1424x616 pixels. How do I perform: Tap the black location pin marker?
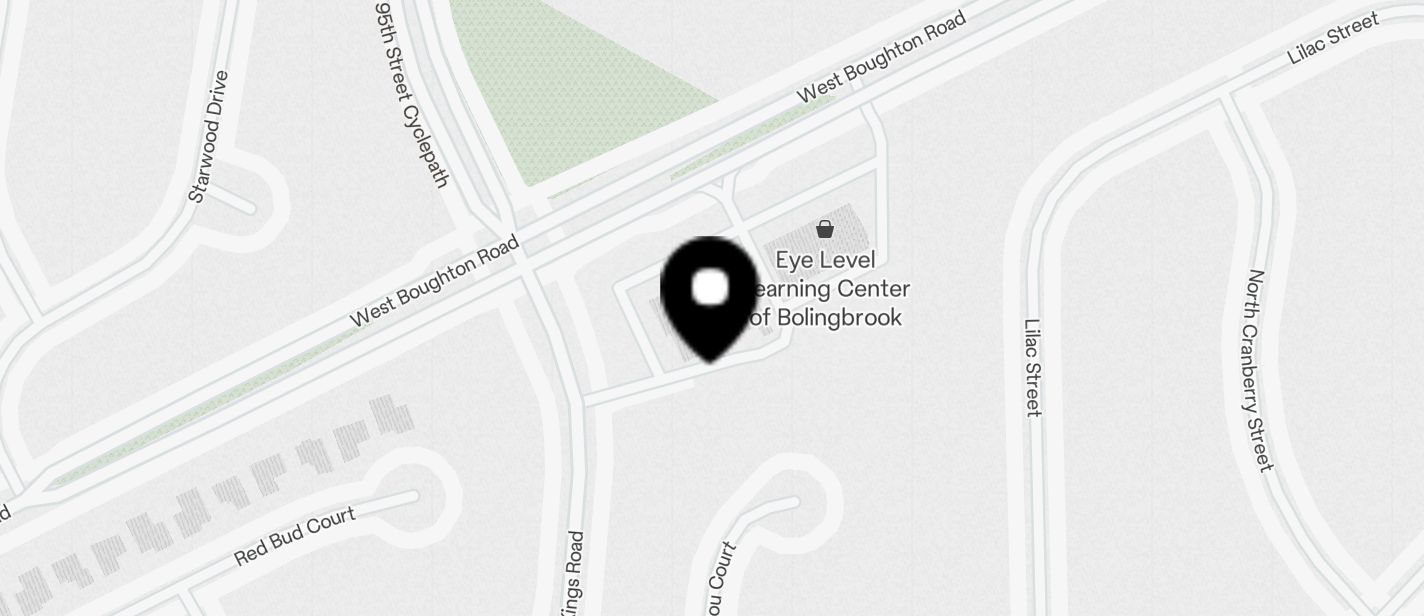710,294
